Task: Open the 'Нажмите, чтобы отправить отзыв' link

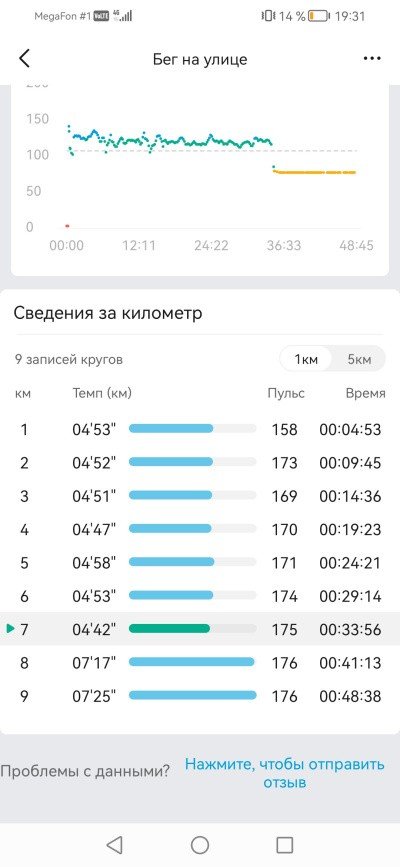Action: 284,774
